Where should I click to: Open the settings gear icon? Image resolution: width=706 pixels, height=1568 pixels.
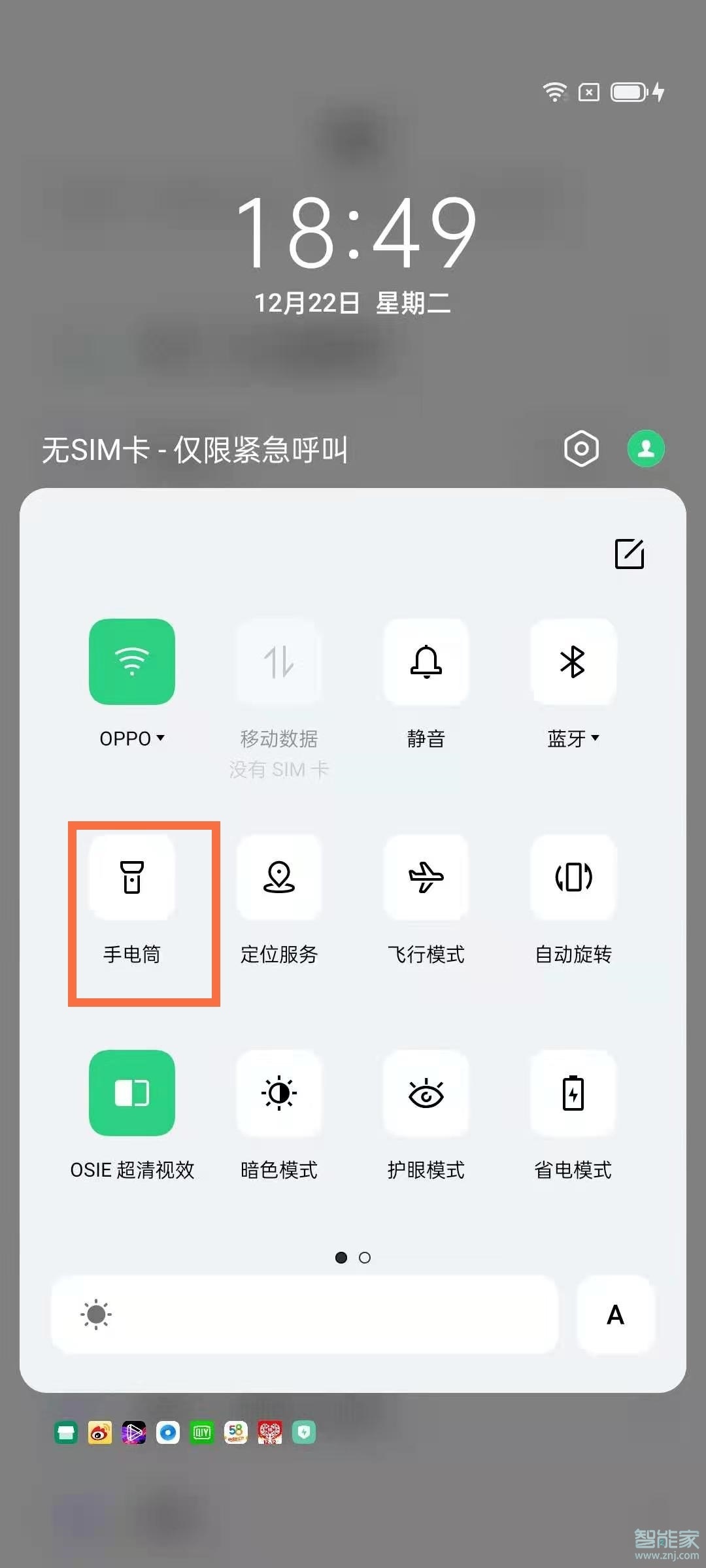[x=580, y=449]
